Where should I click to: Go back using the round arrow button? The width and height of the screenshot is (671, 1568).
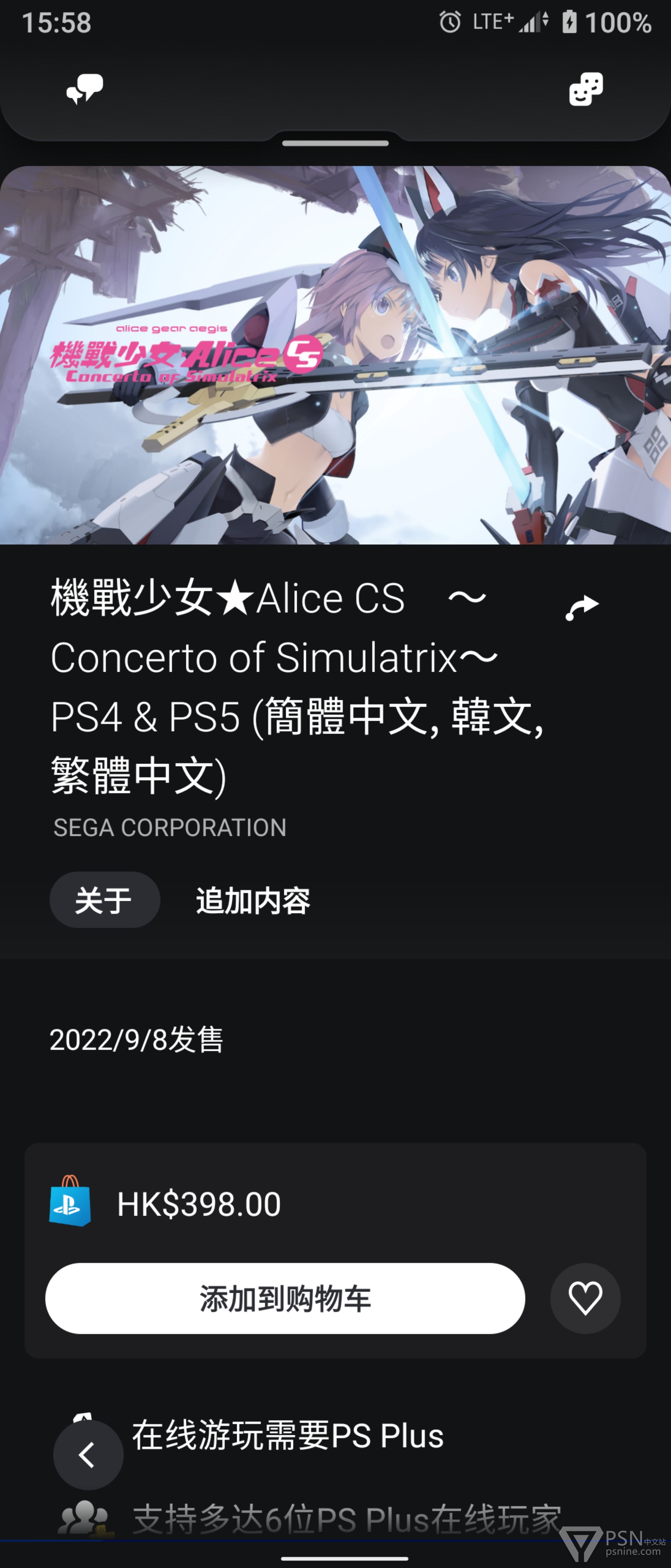(88, 1455)
